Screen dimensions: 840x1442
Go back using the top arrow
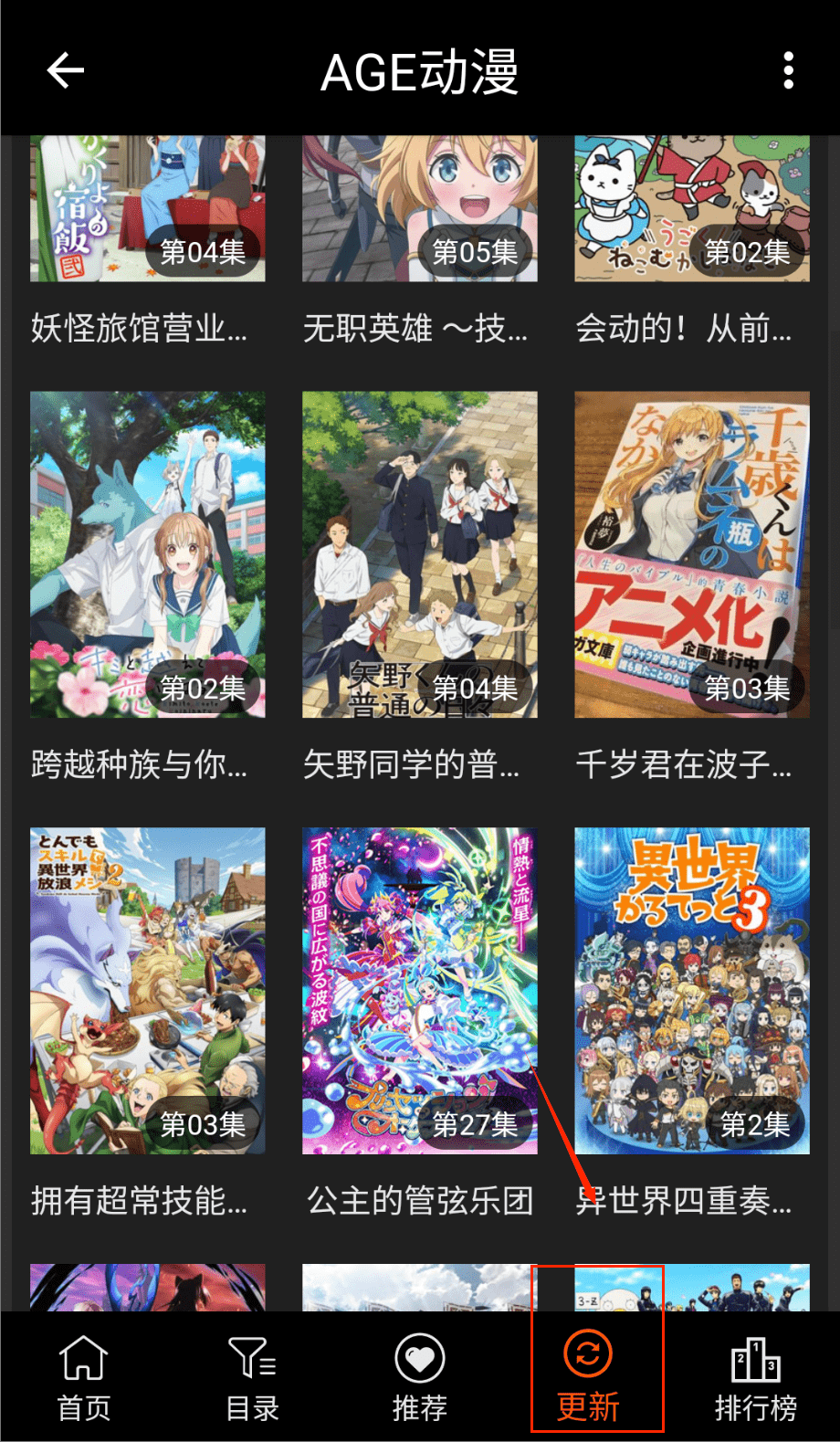(66, 70)
